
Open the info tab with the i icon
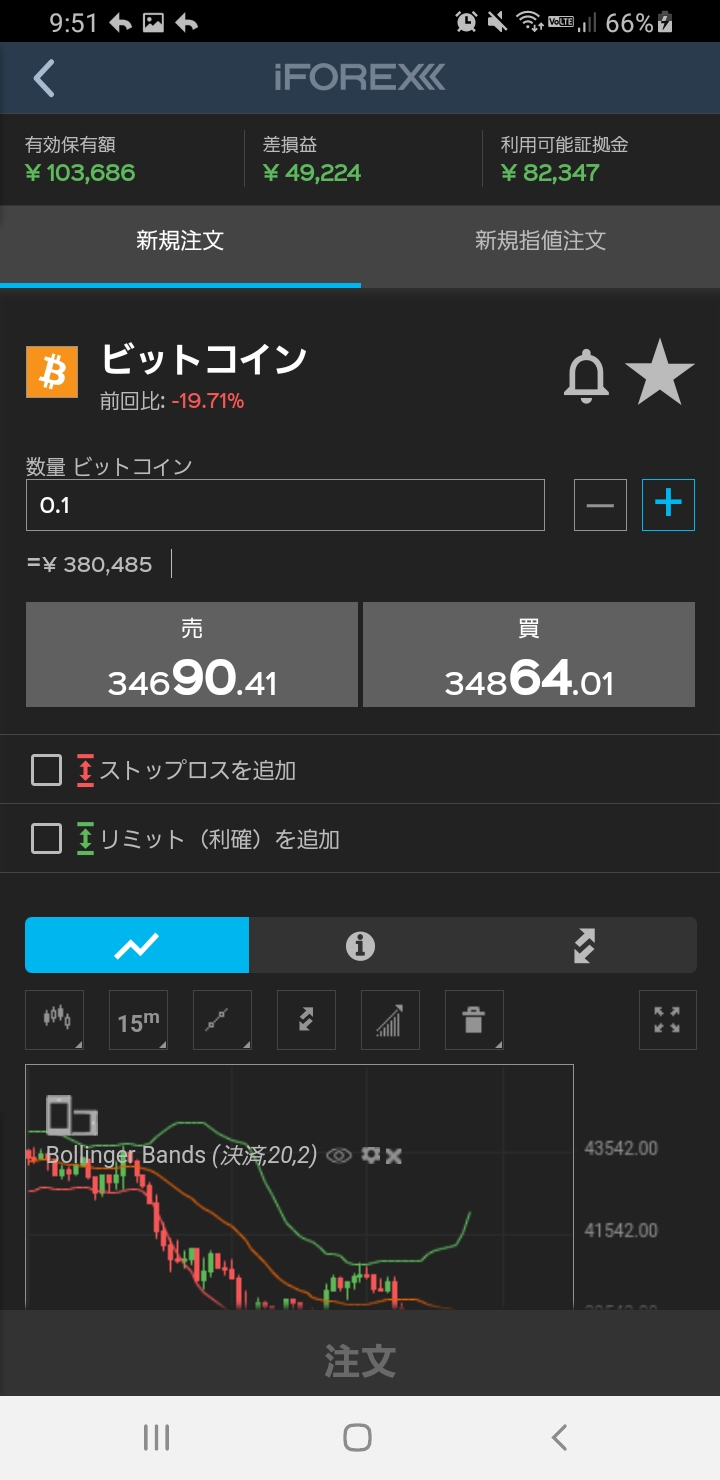point(360,945)
